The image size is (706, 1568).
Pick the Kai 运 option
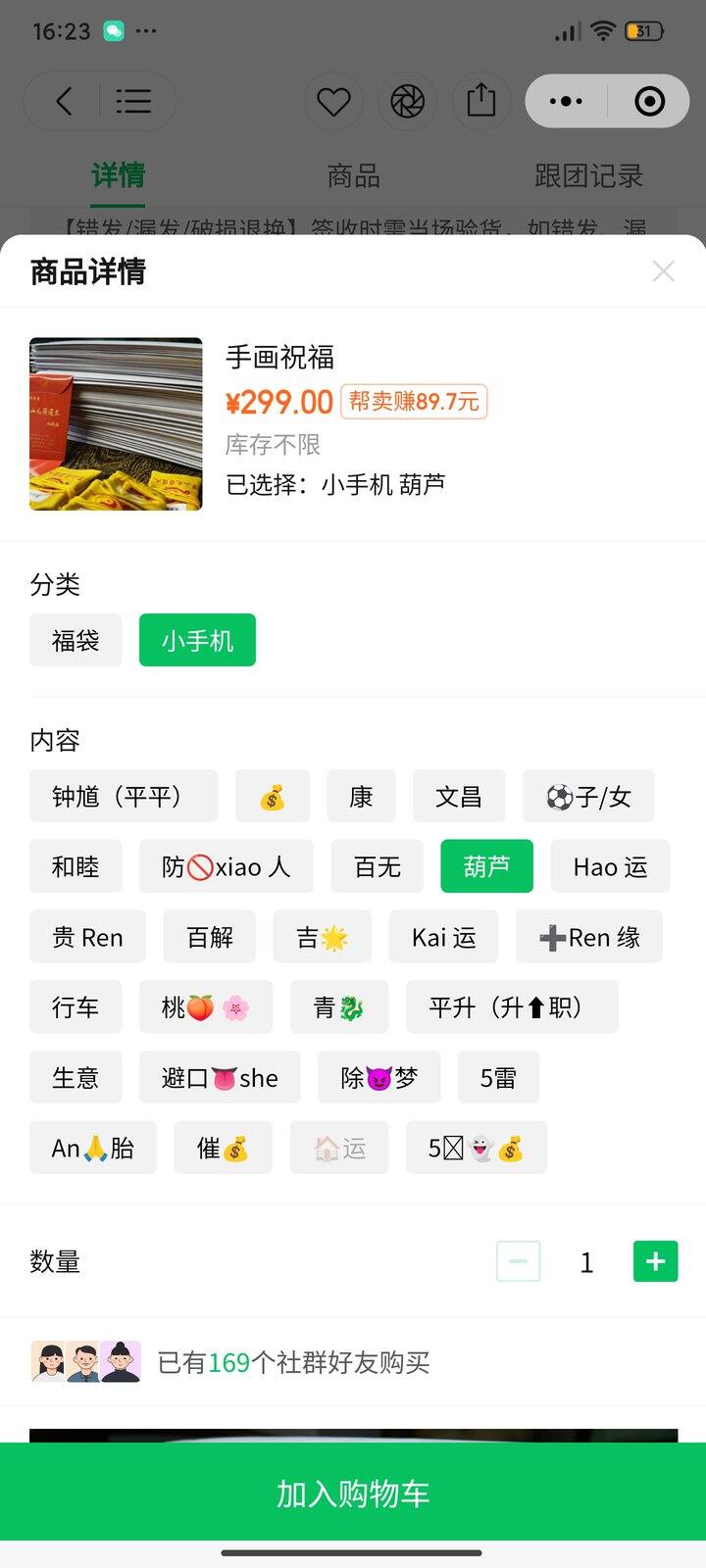click(444, 937)
